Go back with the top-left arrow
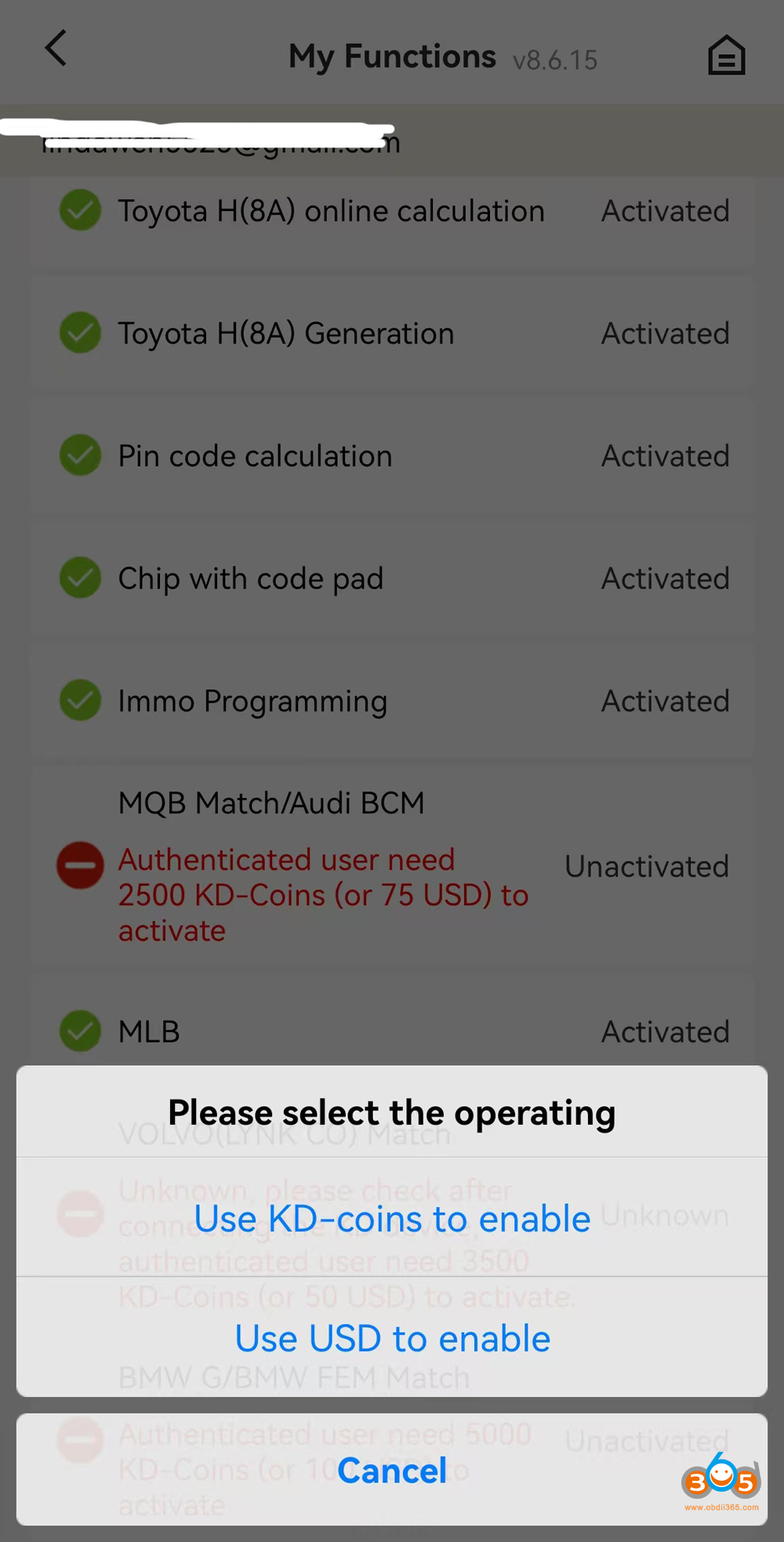 tap(56, 49)
